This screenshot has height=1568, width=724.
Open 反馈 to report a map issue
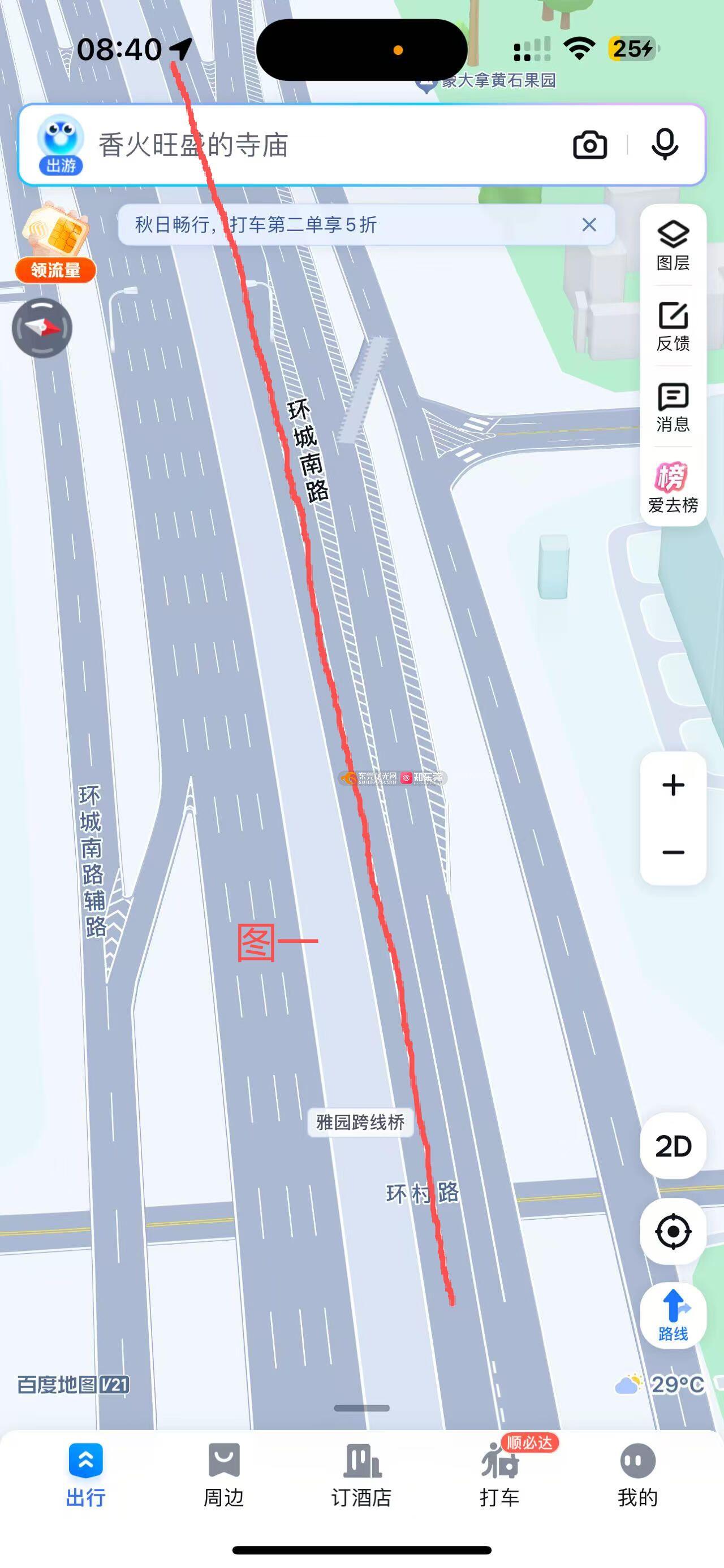click(673, 326)
